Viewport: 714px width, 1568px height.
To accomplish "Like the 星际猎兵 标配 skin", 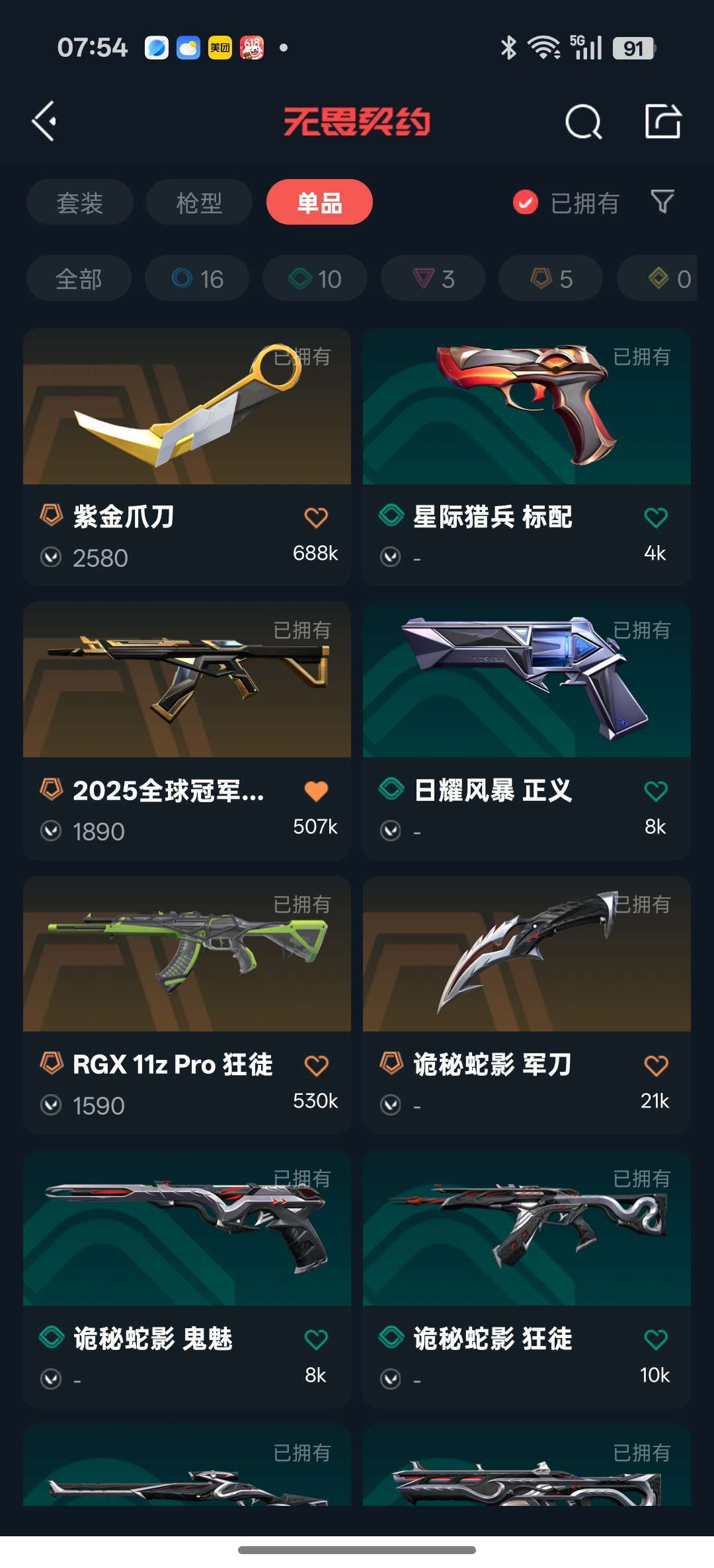I will point(655,517).
